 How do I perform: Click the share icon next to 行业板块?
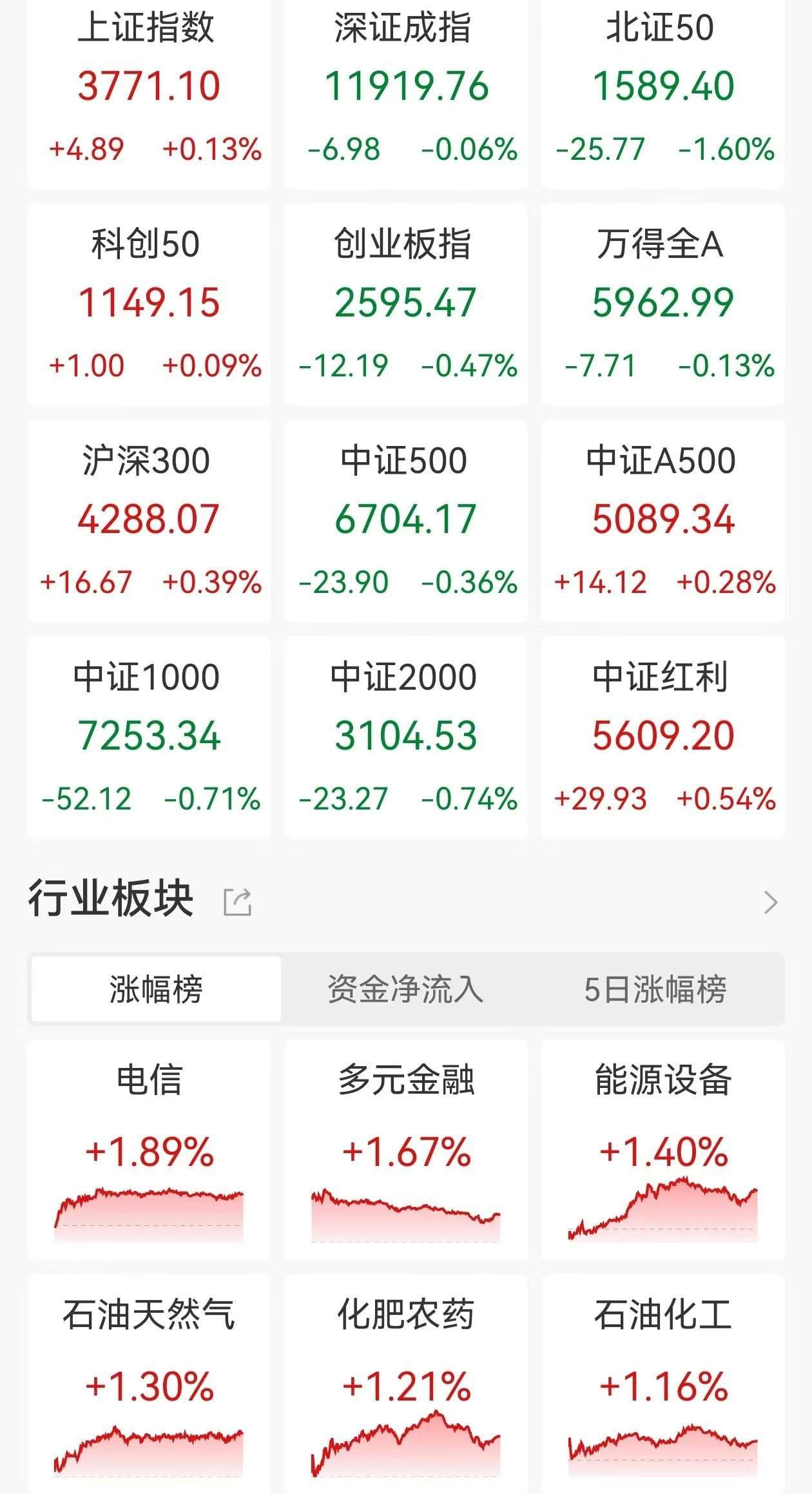(238, 902)
